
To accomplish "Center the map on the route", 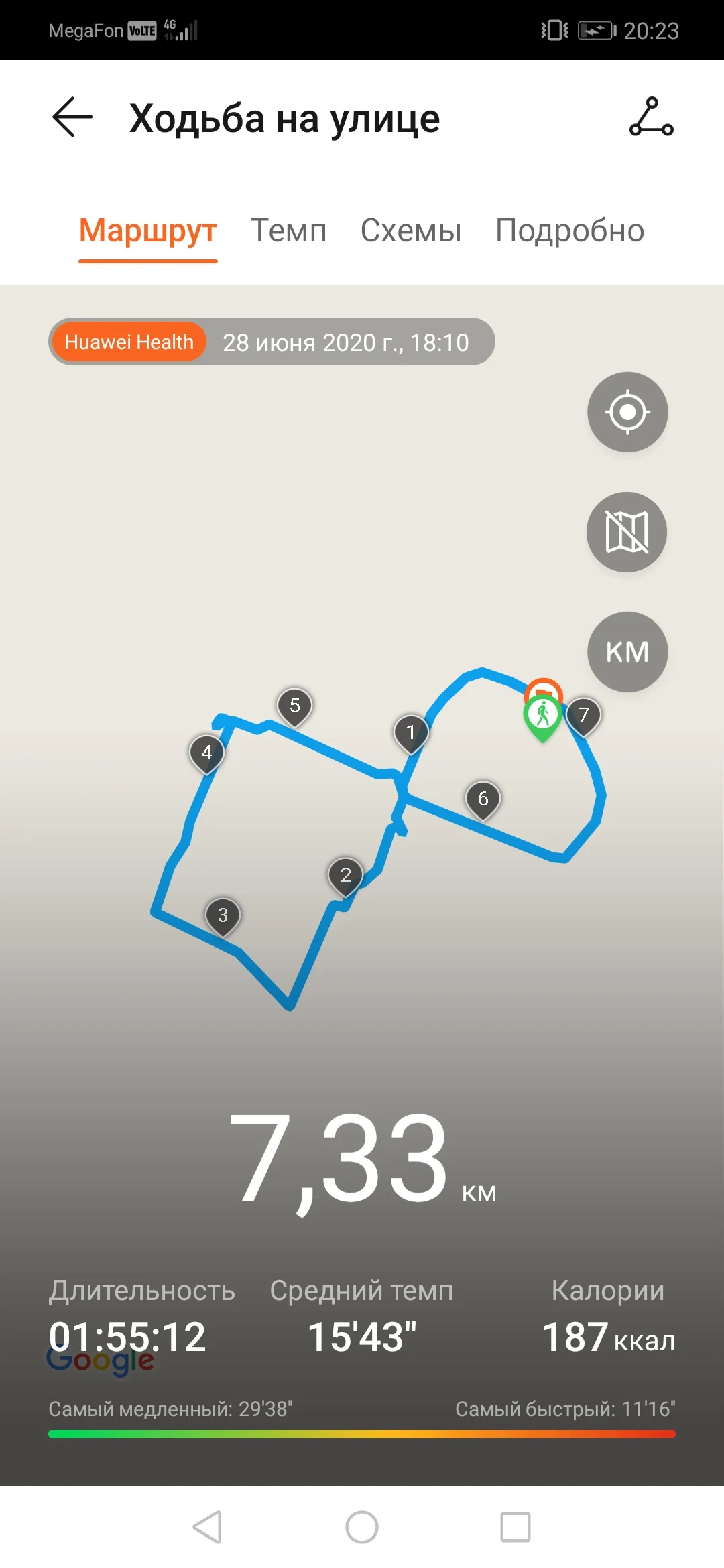I will (627, 412).
